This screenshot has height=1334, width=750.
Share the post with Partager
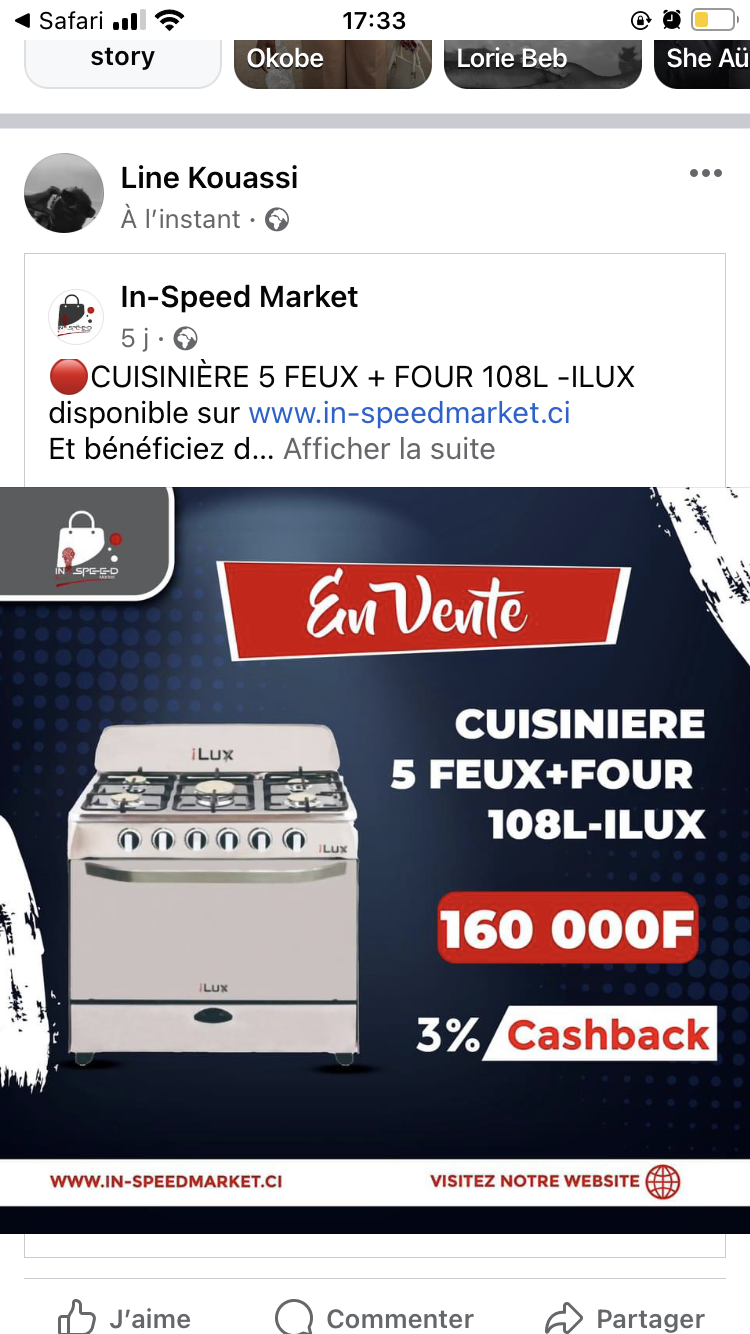pyautogui.click(x=625, y=1318)
